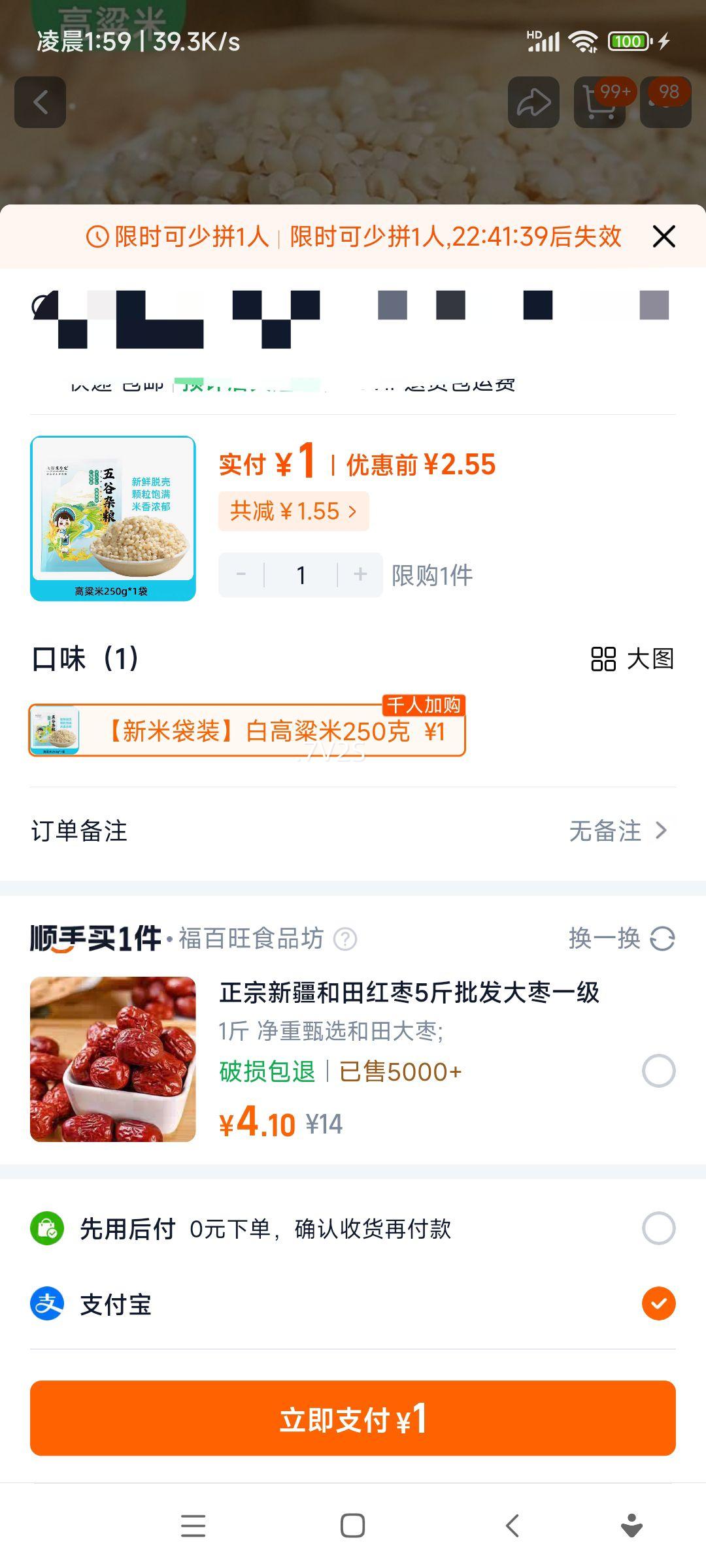
Task: Tap 立即支付 ¥1 to pay now
Action: [x=353, y=1418]
